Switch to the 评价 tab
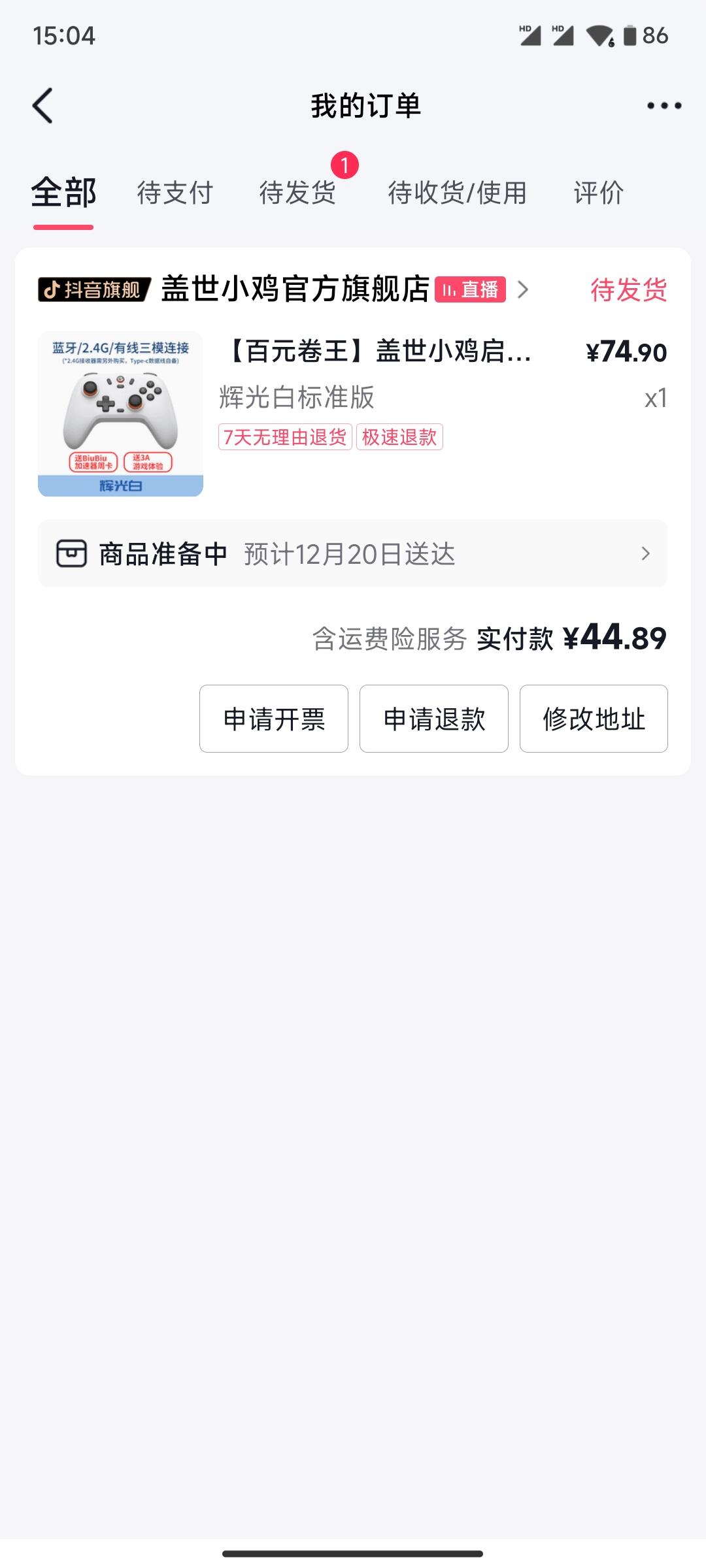The width and height of the screenshot is (706, 1568). coord(598,193)
